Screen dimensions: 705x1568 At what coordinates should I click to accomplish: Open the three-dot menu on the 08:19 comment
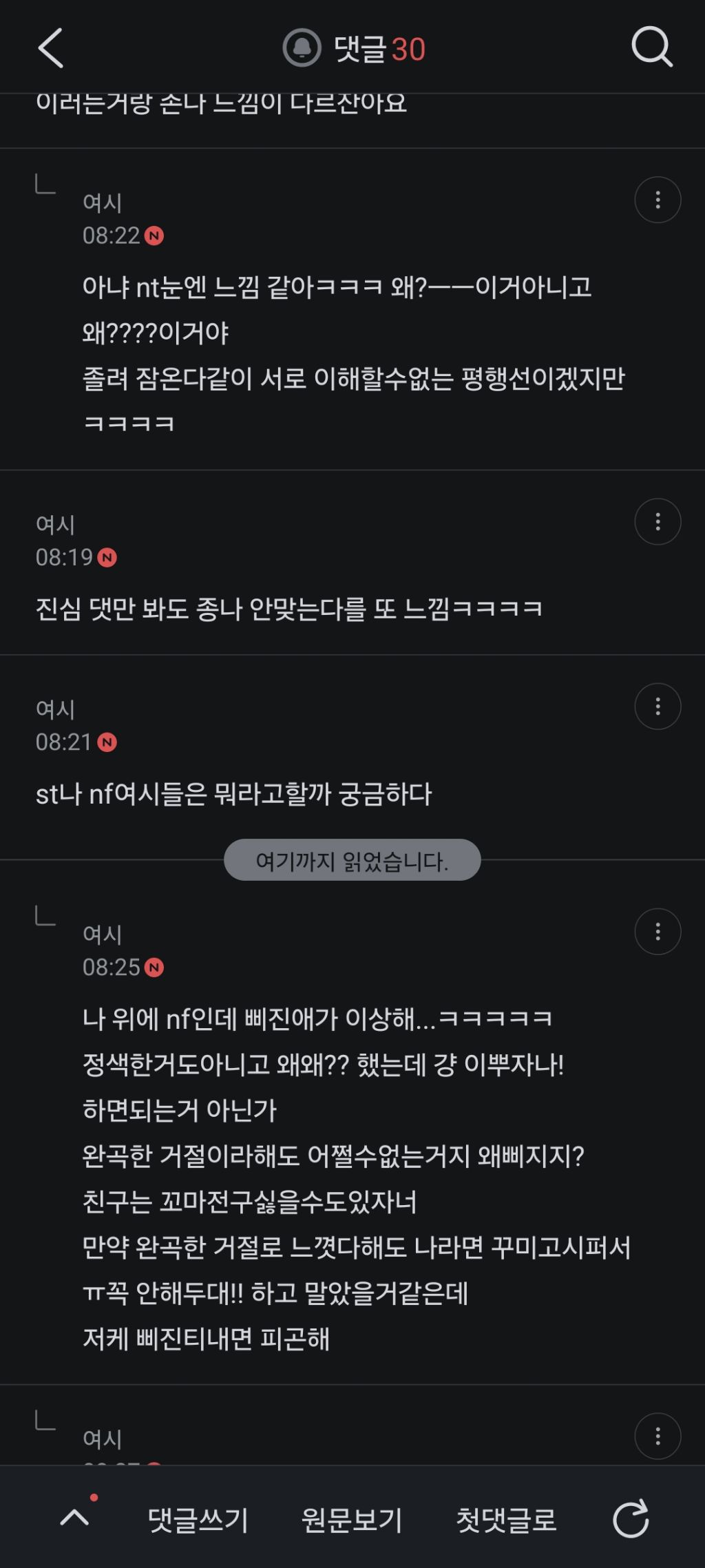coord(657,522)
